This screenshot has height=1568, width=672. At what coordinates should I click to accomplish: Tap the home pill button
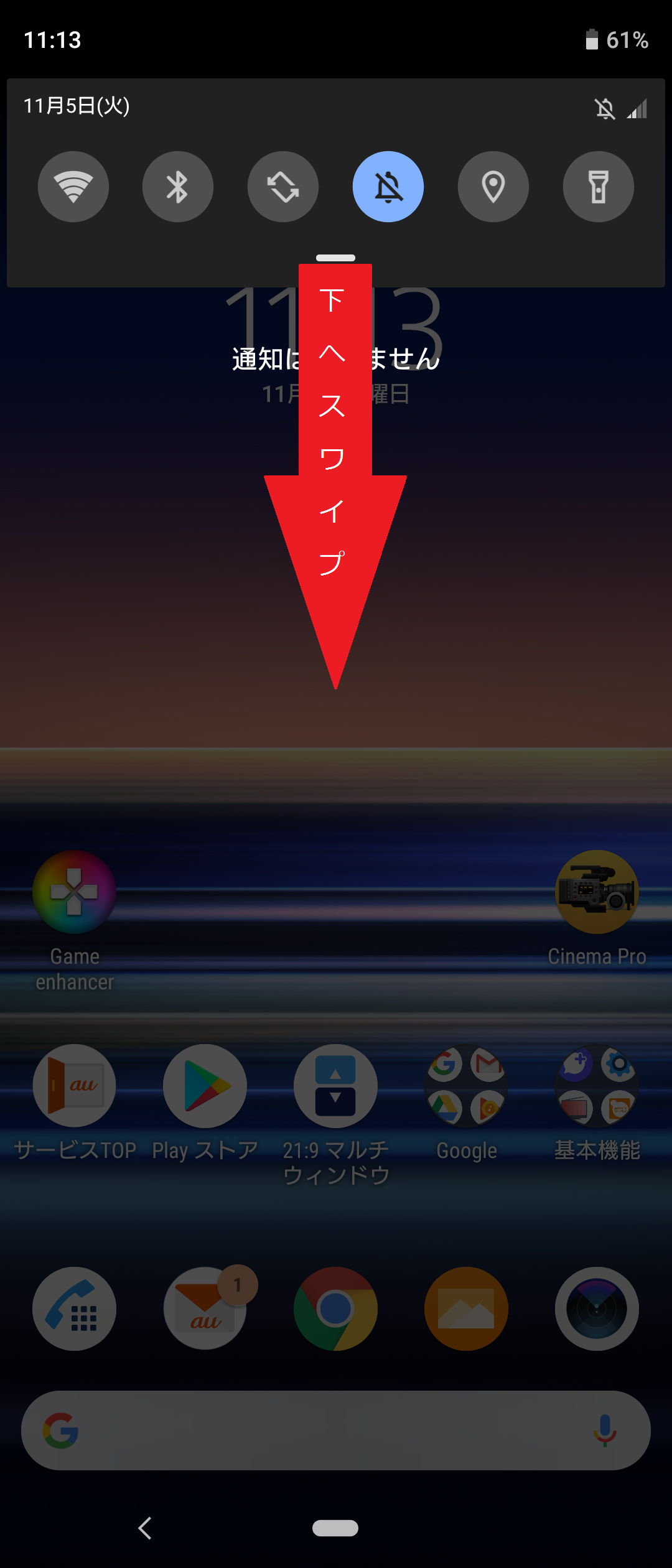pyautogui.click(x=335, y=1528)
